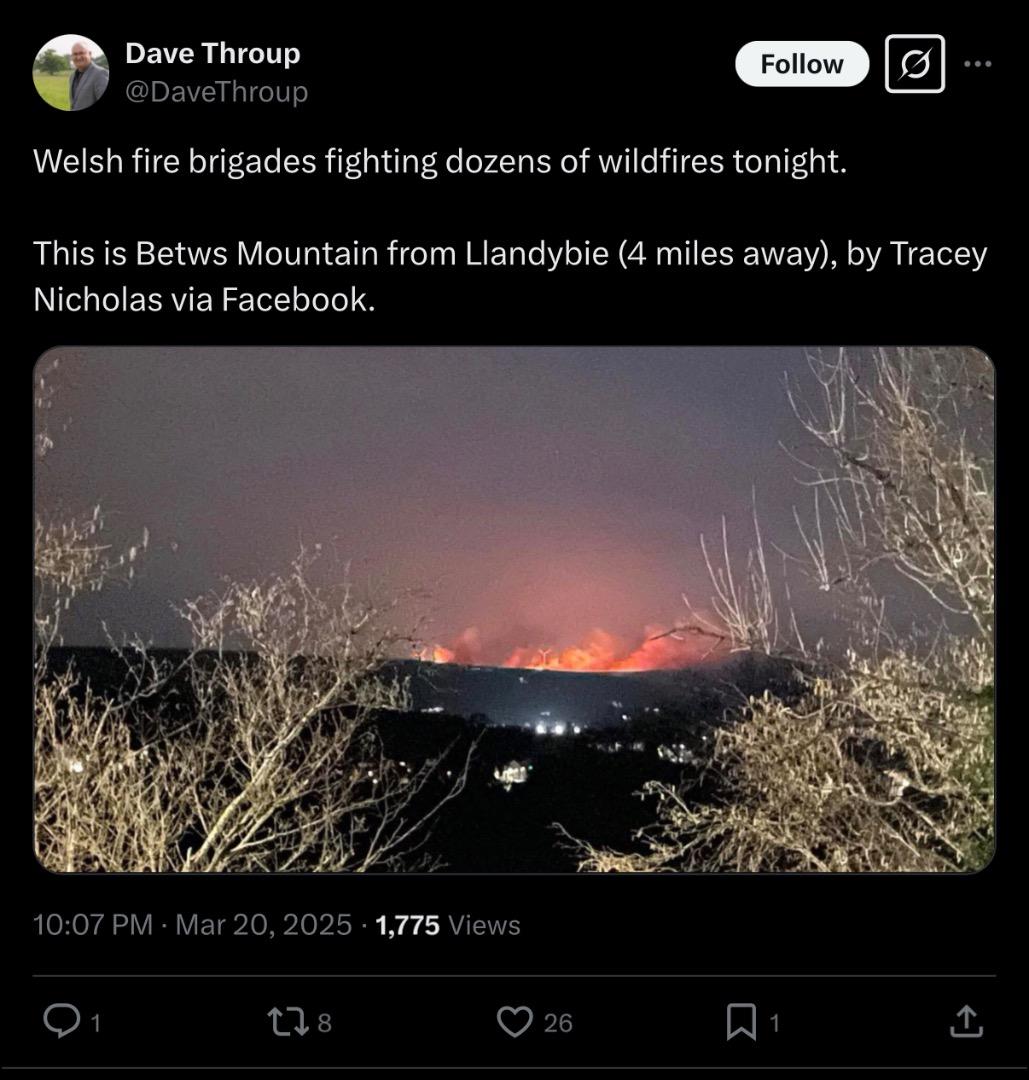Reply to this post
Image resolution: width=1029 pixels, height=1080 pixels.
[x=63, y=1021]
